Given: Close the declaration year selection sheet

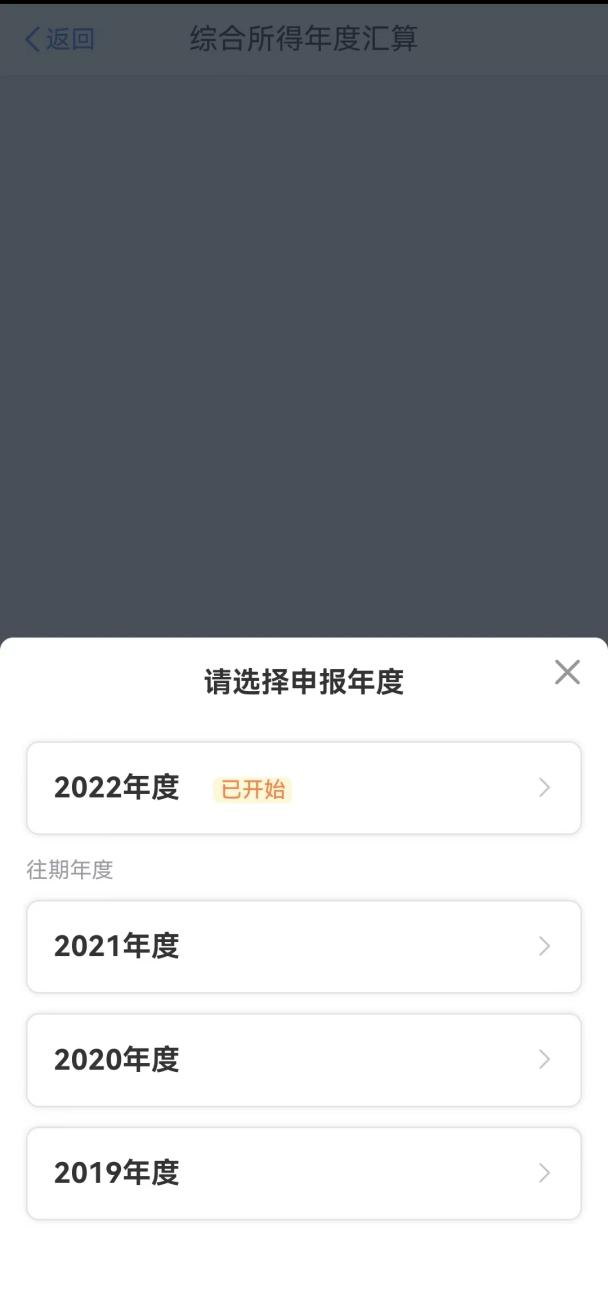Looking at the screenshot, I should (x=567, y=673).
